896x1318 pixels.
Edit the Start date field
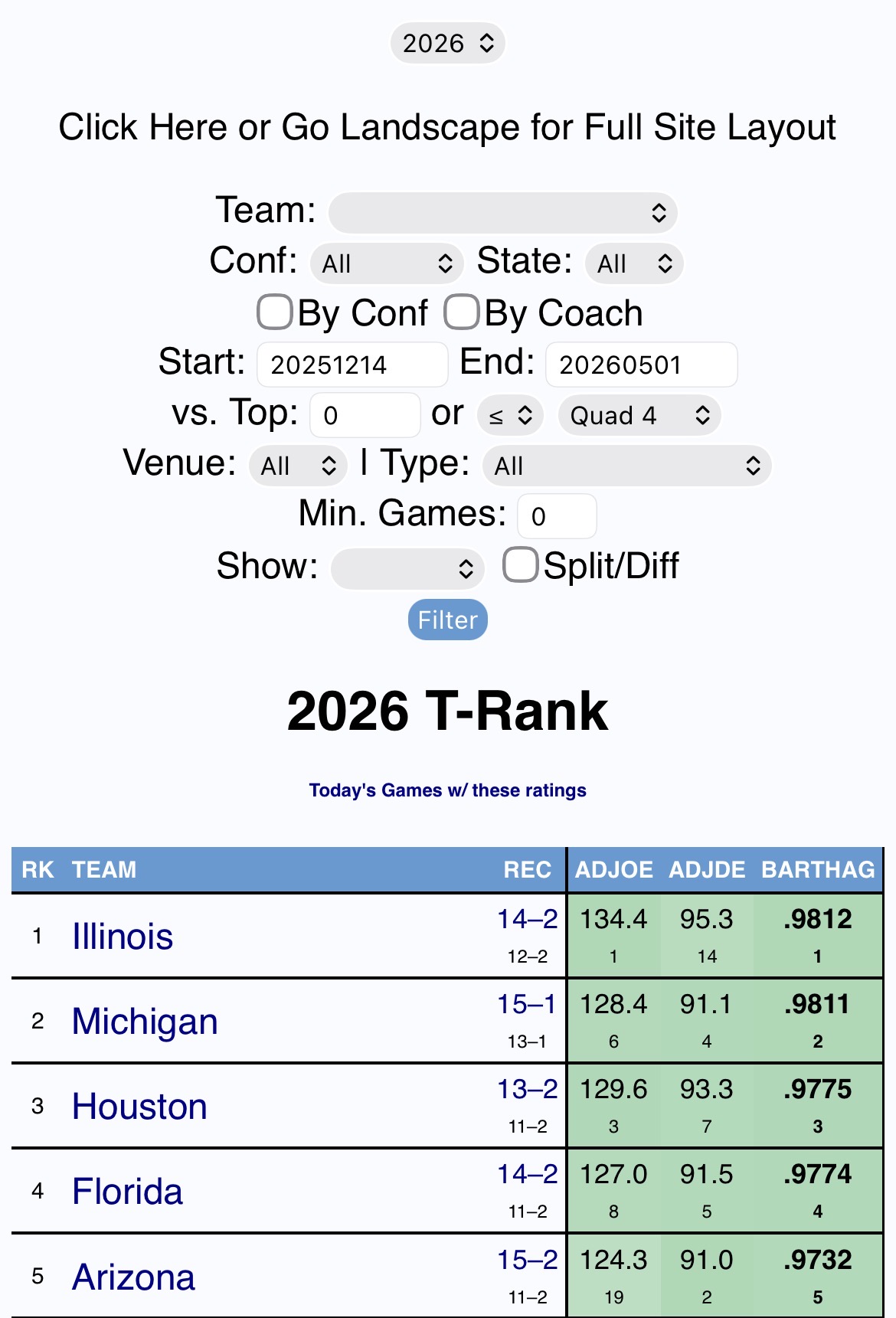(352, 365)
